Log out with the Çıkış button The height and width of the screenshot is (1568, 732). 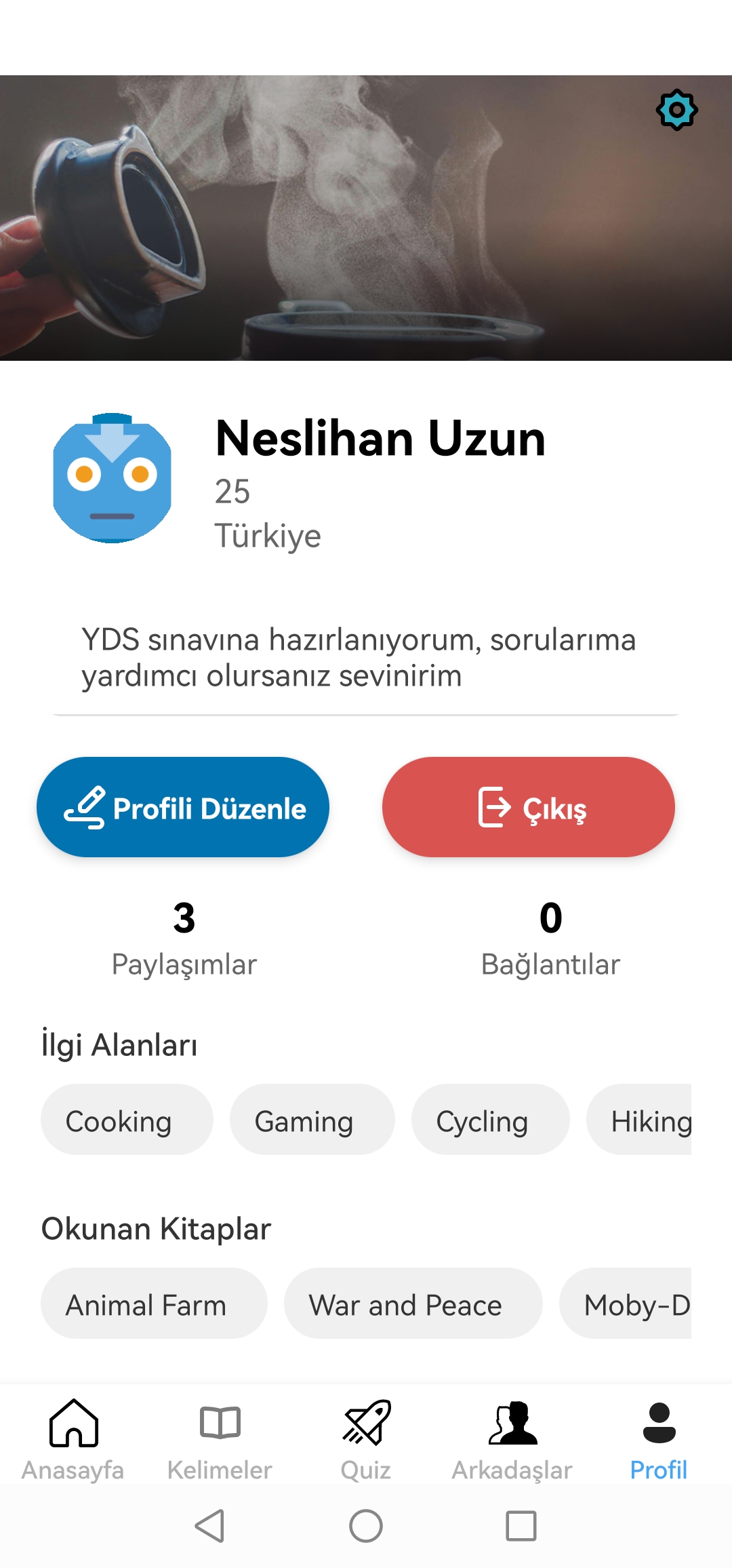[x=529, y=807]
